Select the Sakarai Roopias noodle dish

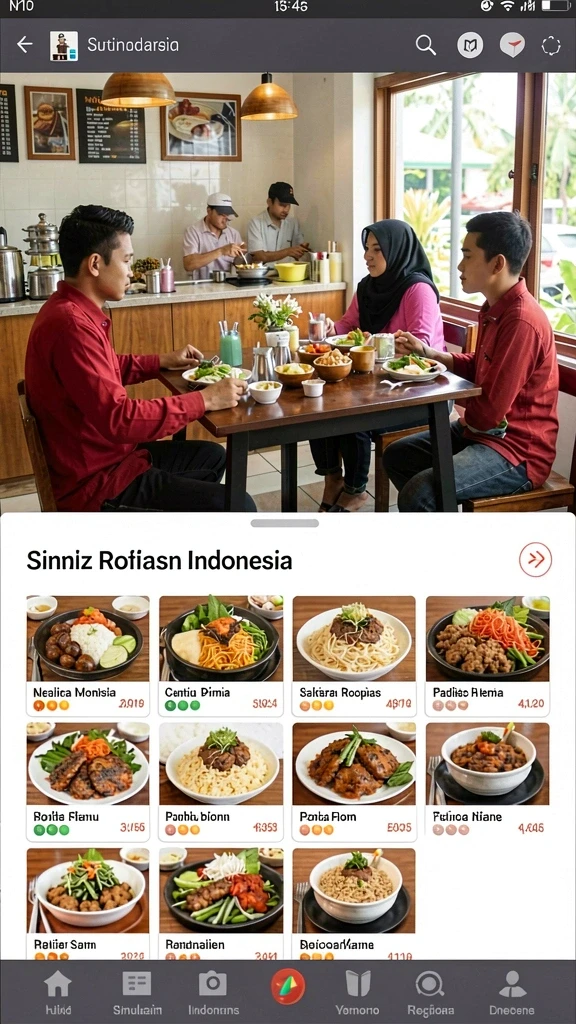pyautogui.click(x=354, y=656)
